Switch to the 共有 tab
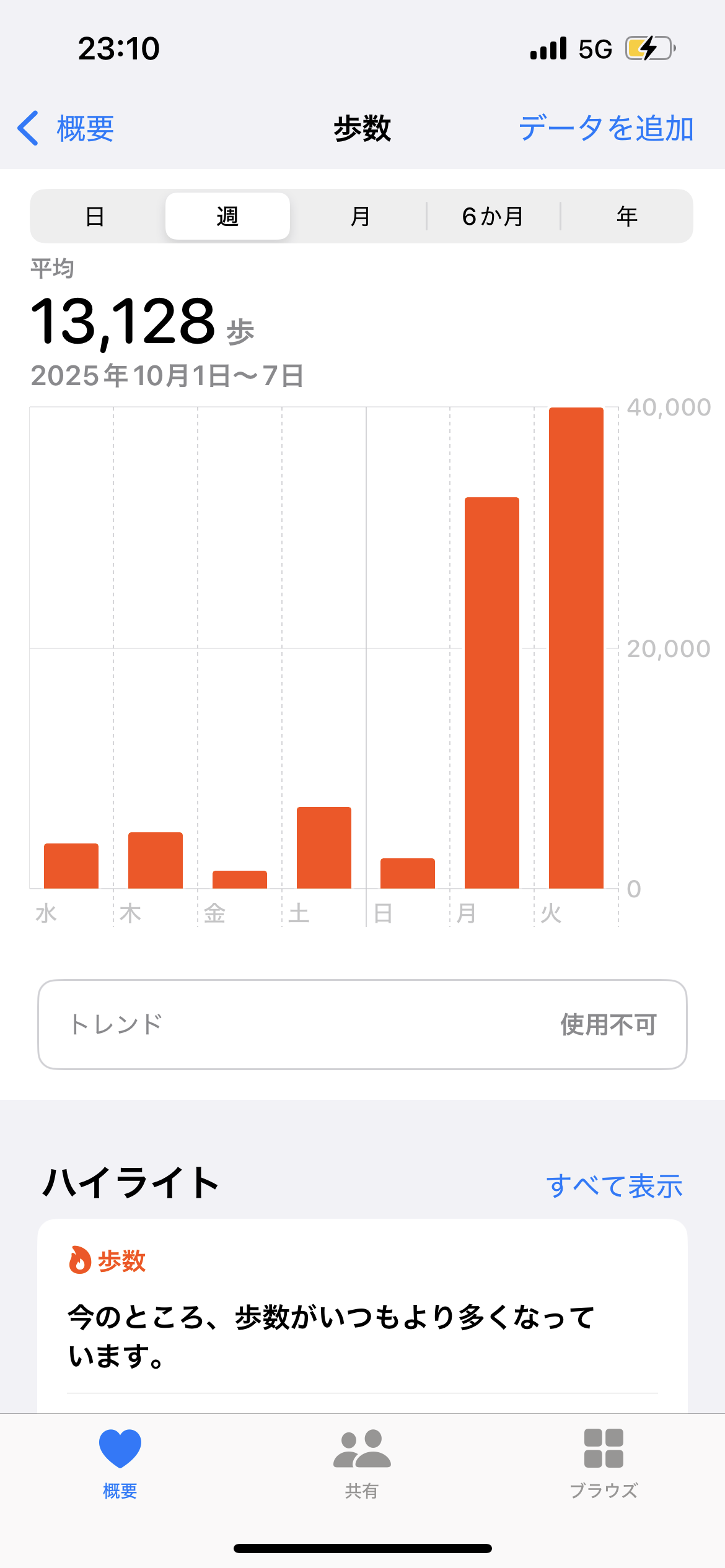Image resolution: width=725 pixels, height=1568 pixels. (362, 1463)
